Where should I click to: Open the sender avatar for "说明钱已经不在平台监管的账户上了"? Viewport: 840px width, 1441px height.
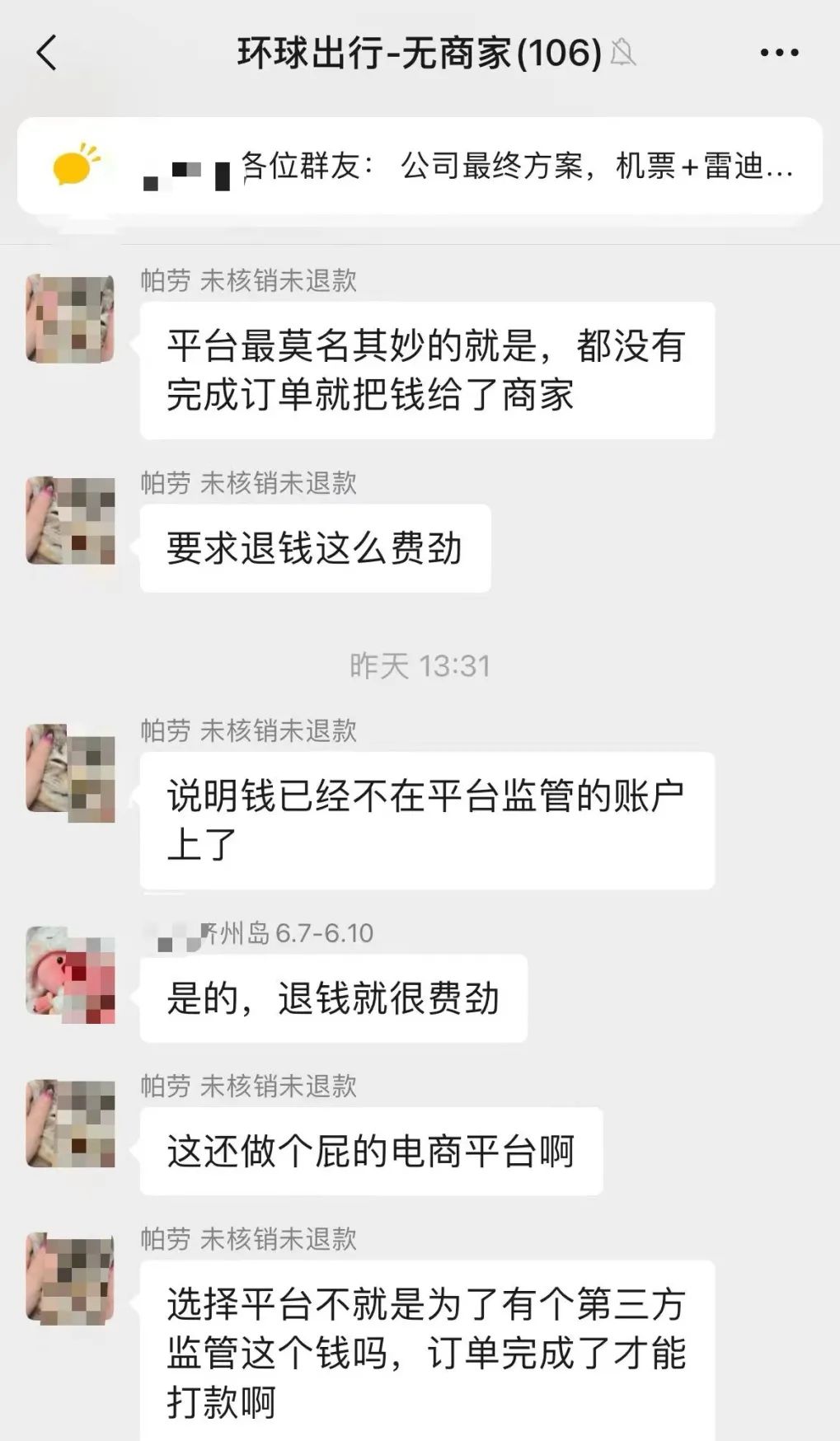pyautogui.click(x=71, y=772)
